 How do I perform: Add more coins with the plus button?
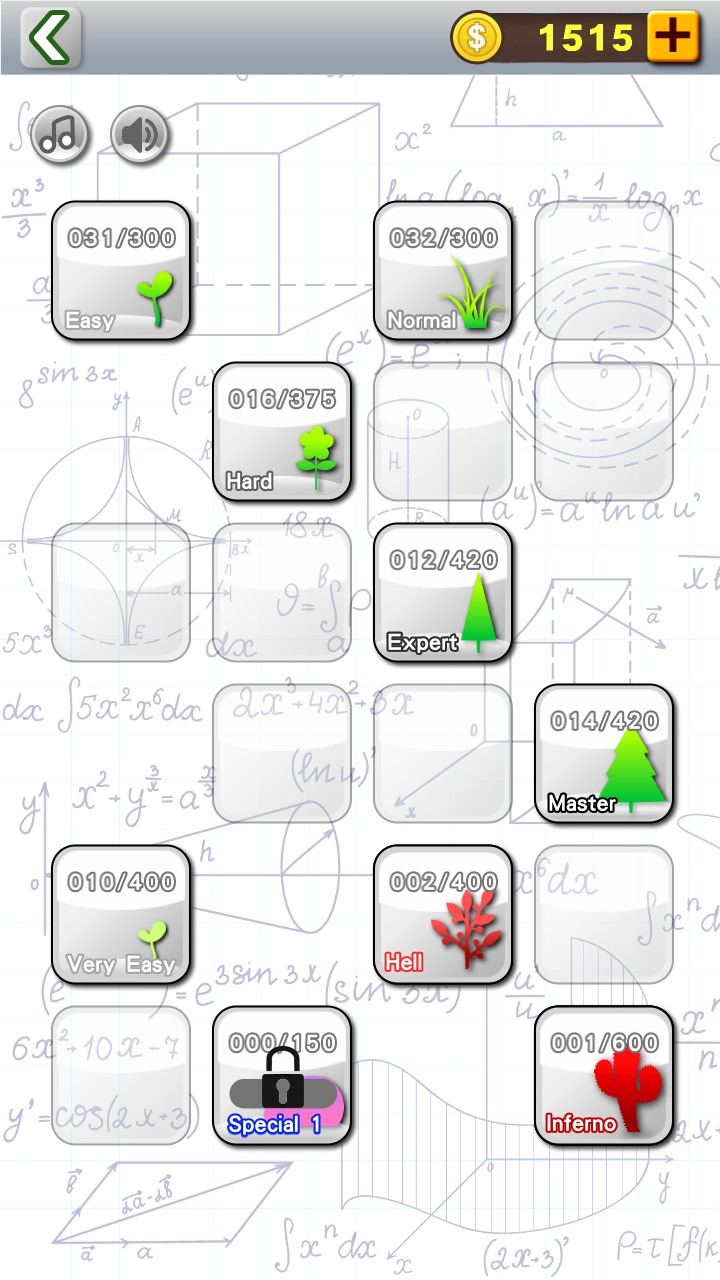672,38
